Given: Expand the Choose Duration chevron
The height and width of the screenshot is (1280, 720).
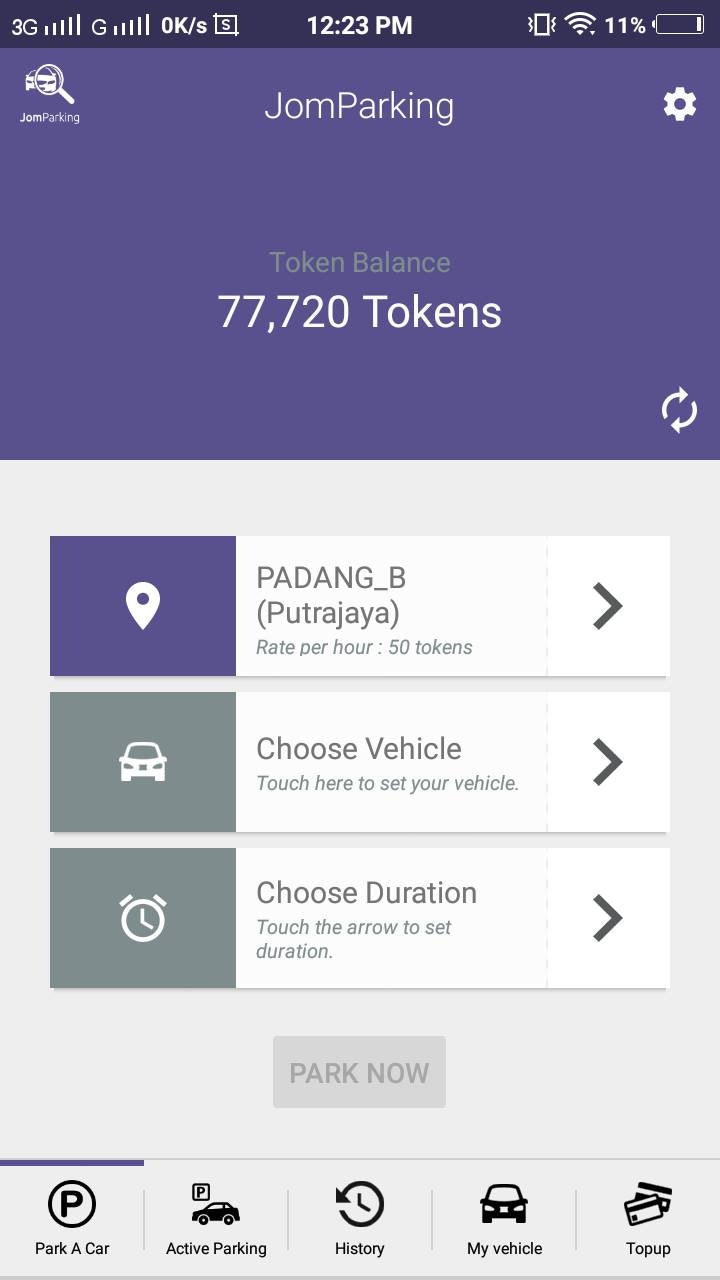Looking at the screenshot, I should 608,917.
